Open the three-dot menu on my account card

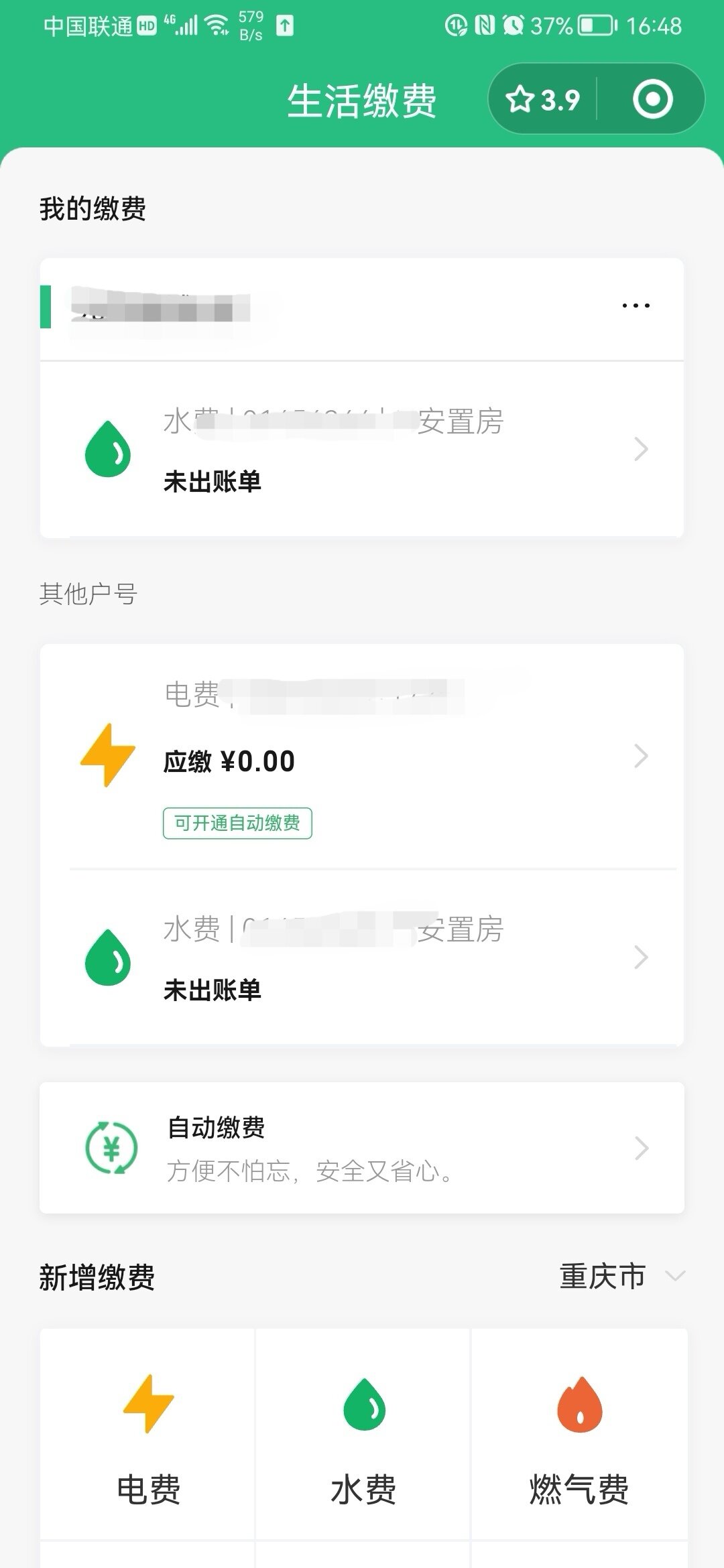click(x=636, y=306)
